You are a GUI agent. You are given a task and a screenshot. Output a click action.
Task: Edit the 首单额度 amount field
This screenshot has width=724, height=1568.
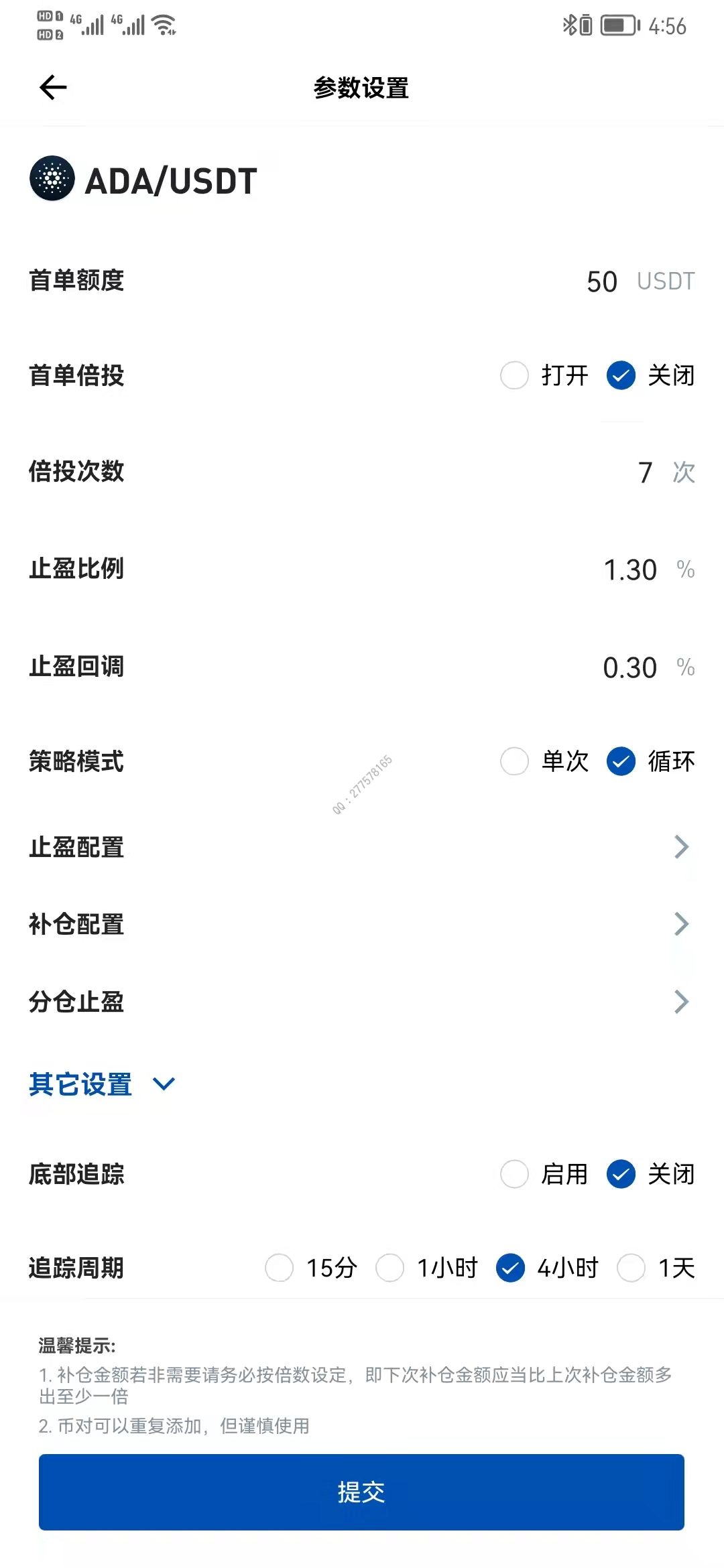pyautogui.click(x=601, y=281)
